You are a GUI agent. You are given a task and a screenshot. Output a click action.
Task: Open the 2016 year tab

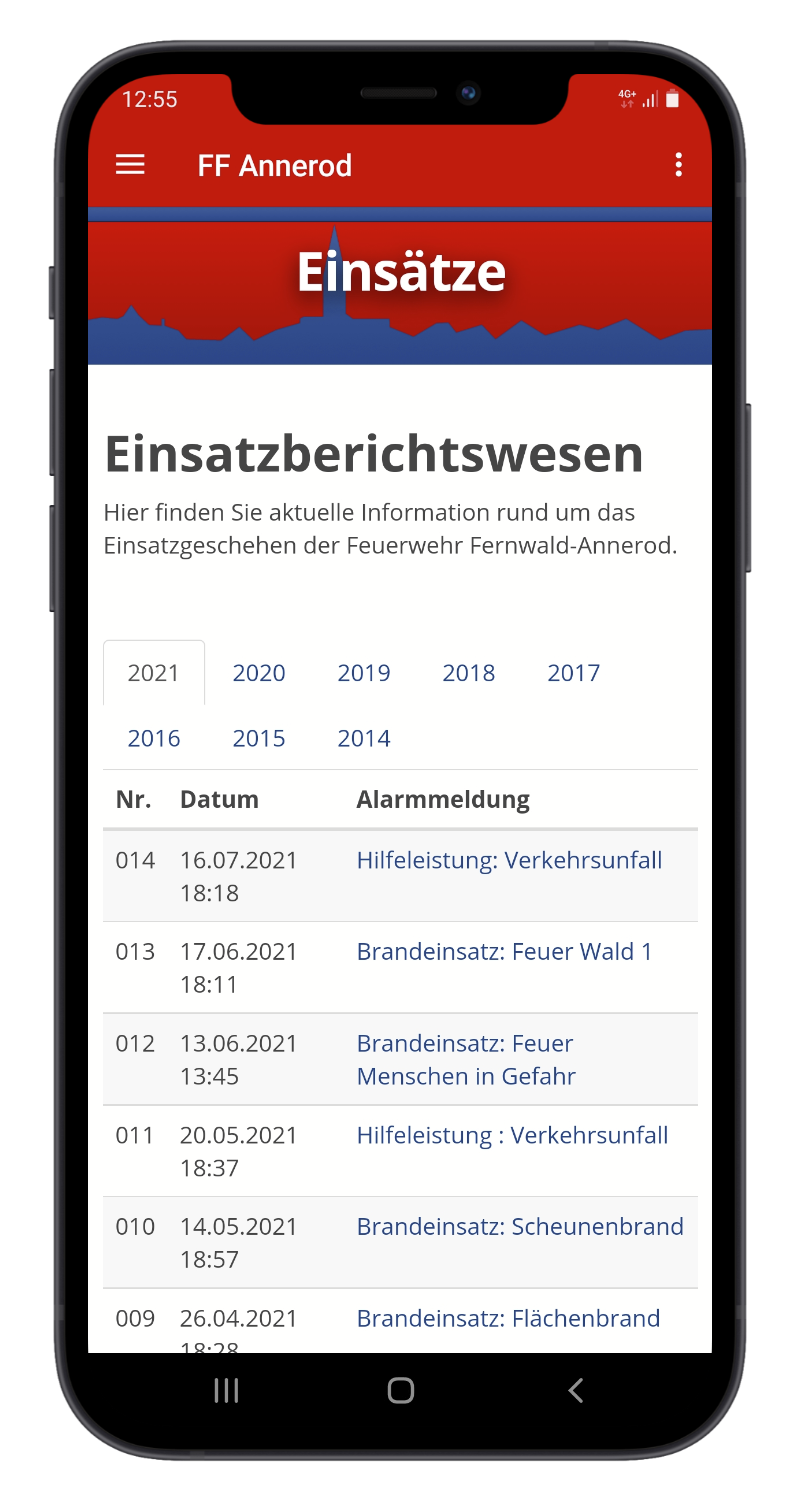154,738
